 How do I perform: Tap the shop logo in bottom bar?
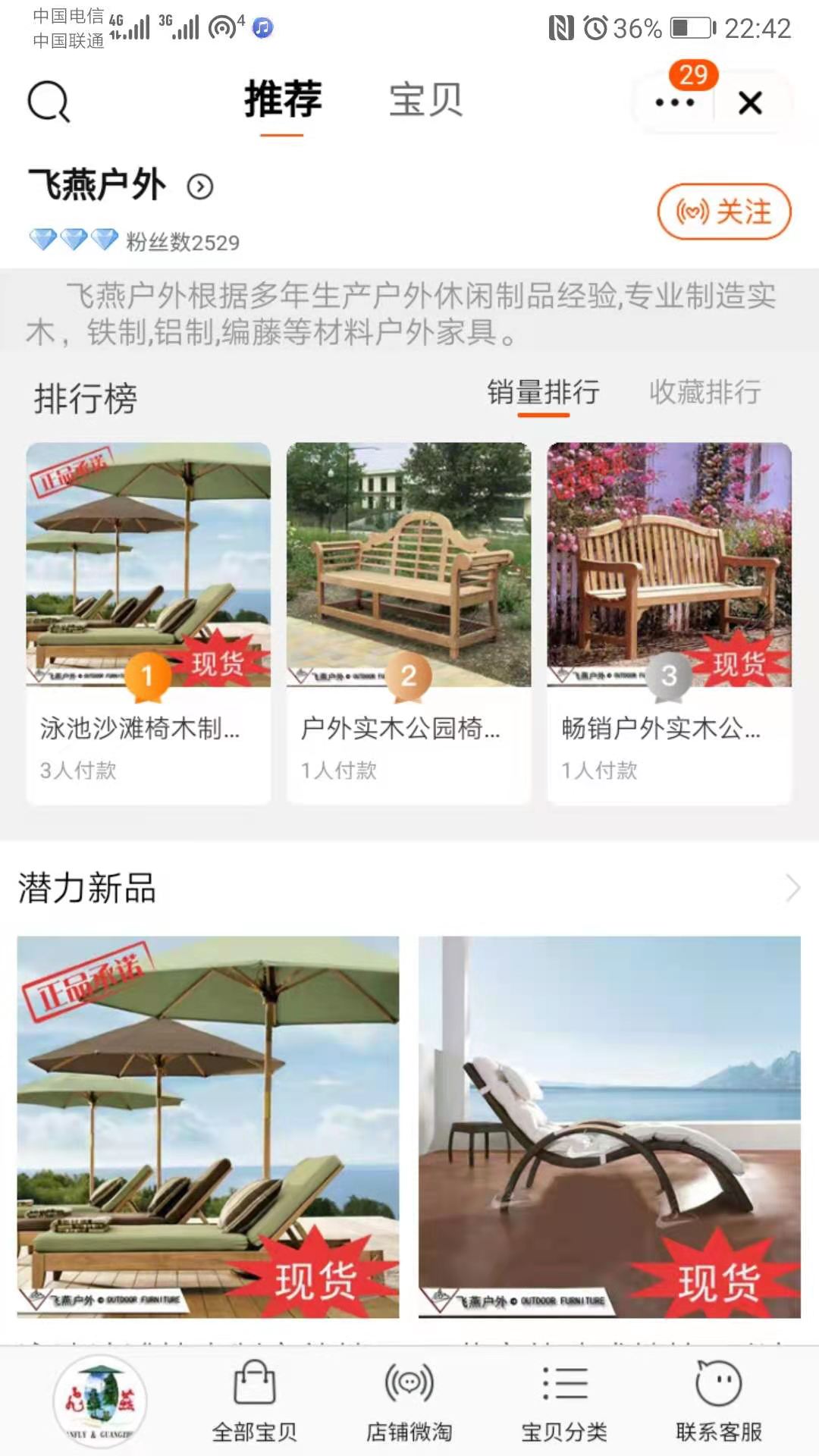pos(100,1402)
